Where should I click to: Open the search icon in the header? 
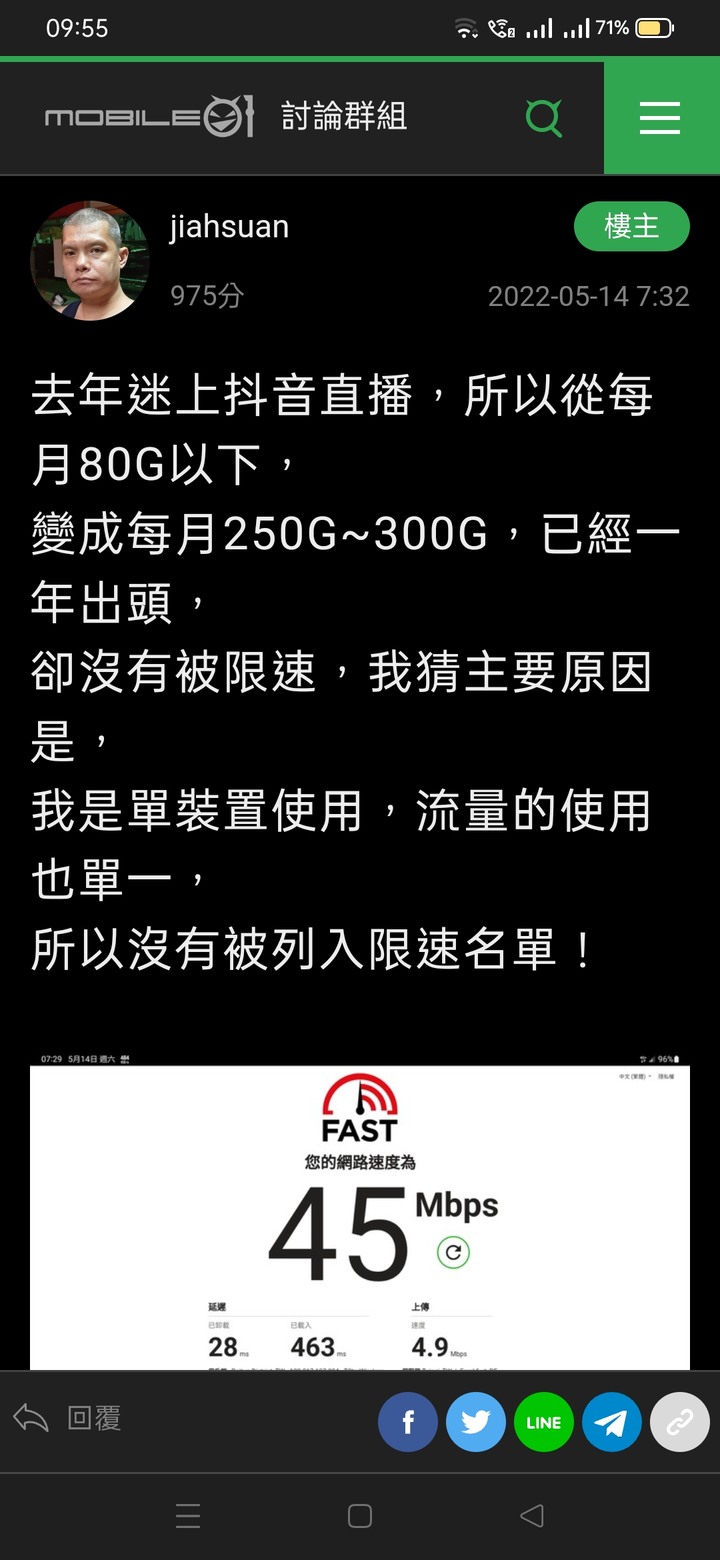tap(544, 118)
